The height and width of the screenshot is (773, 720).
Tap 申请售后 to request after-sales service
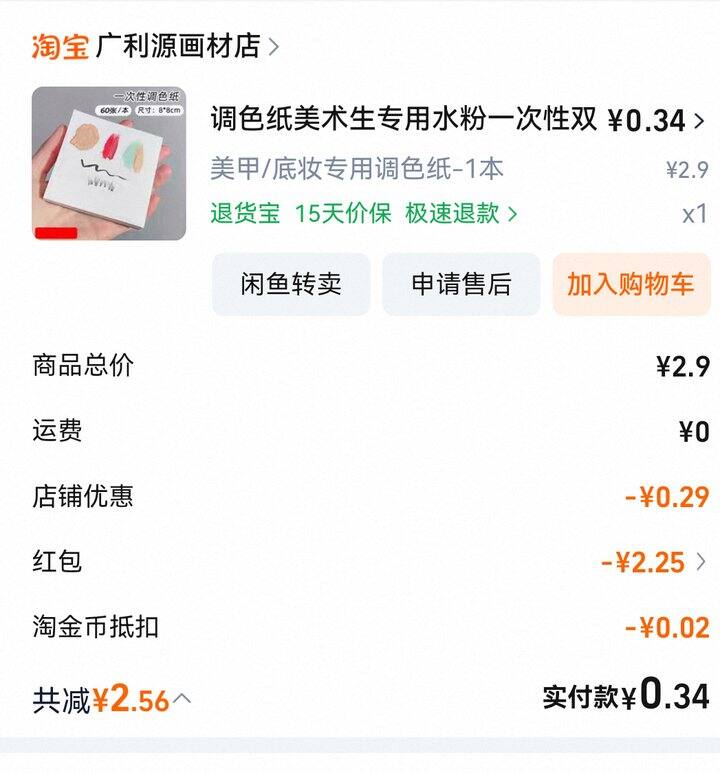(x=461, y=284)
